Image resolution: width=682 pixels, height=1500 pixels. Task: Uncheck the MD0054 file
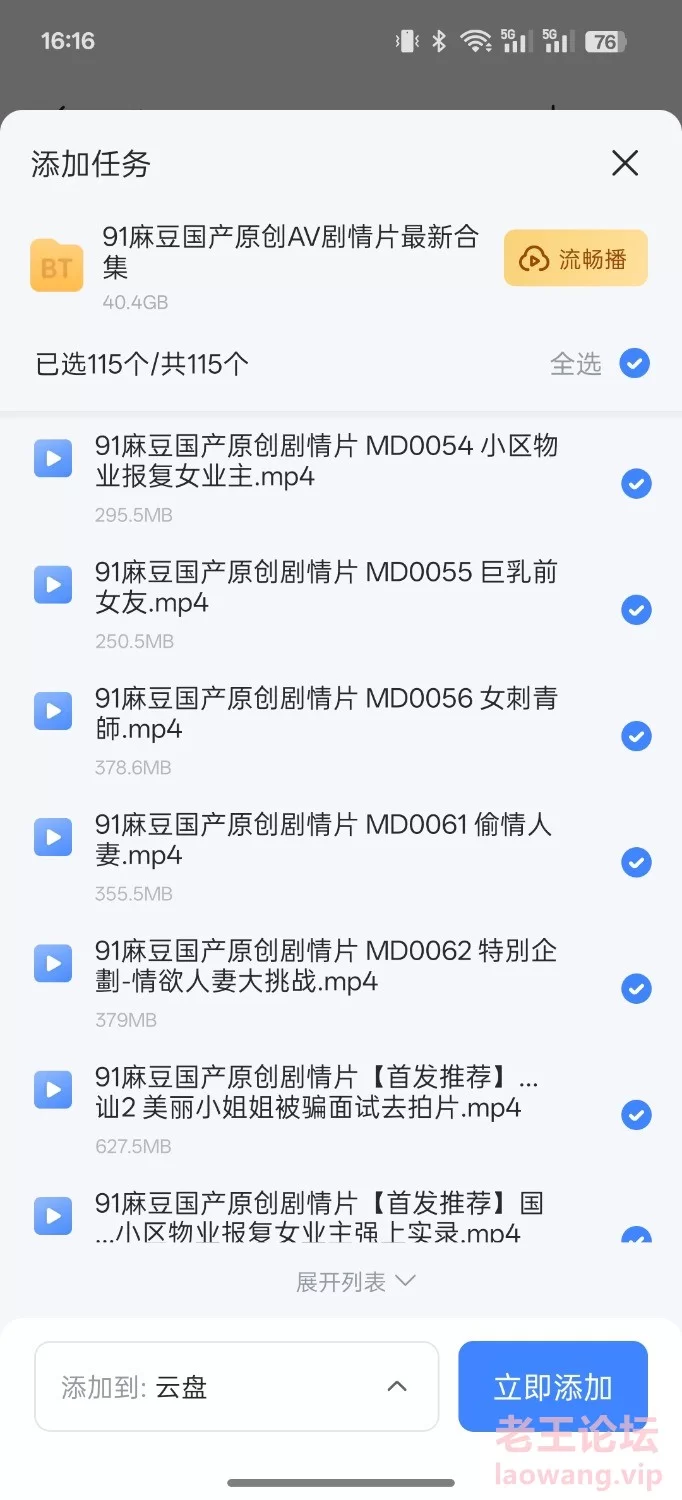[636, 484]
